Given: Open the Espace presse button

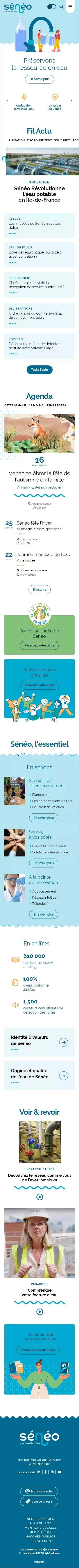Looking at the screenshot, I should click(x=39, y=1502).
